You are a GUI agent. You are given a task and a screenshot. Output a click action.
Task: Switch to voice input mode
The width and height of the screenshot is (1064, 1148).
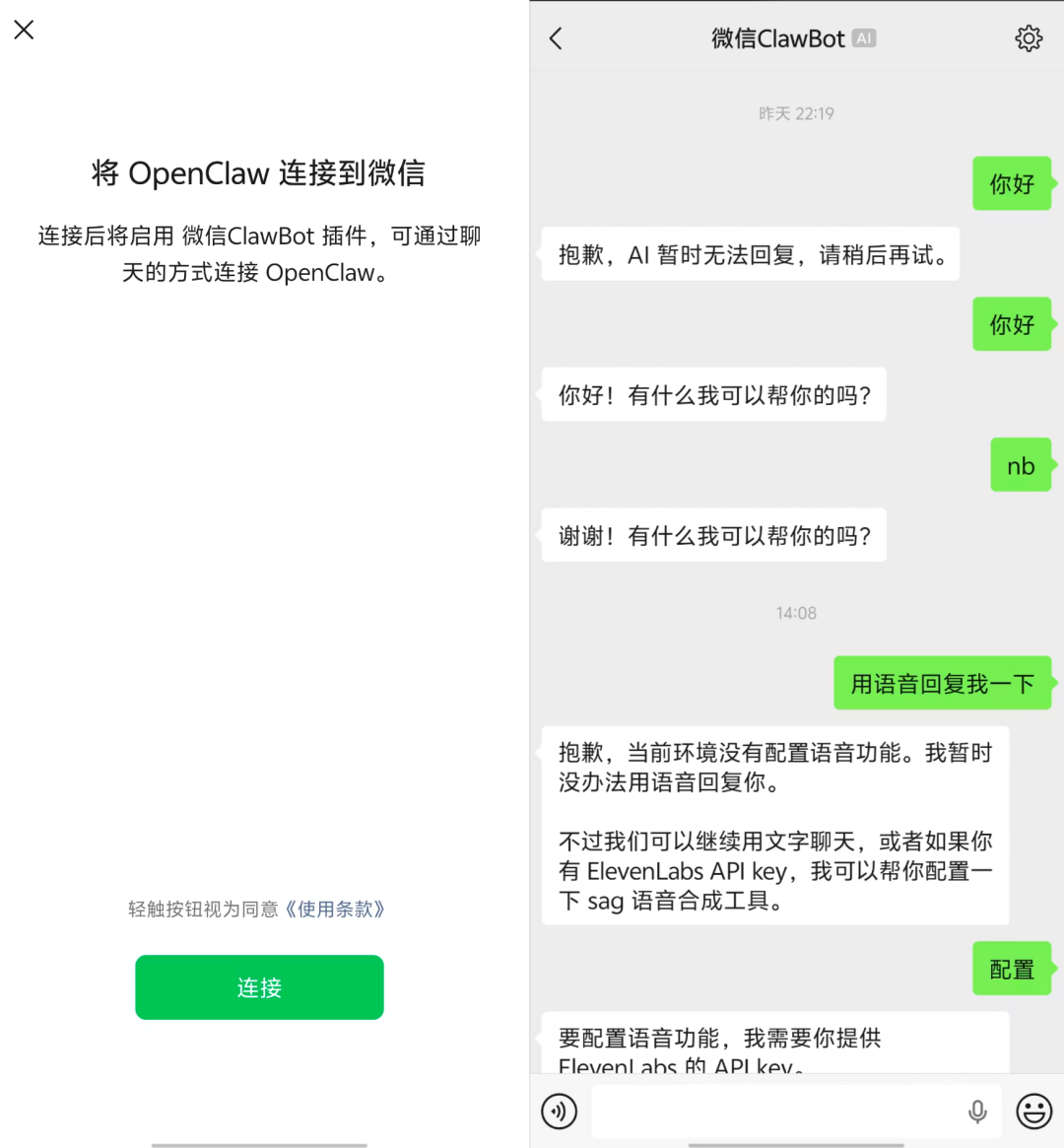560,1112
